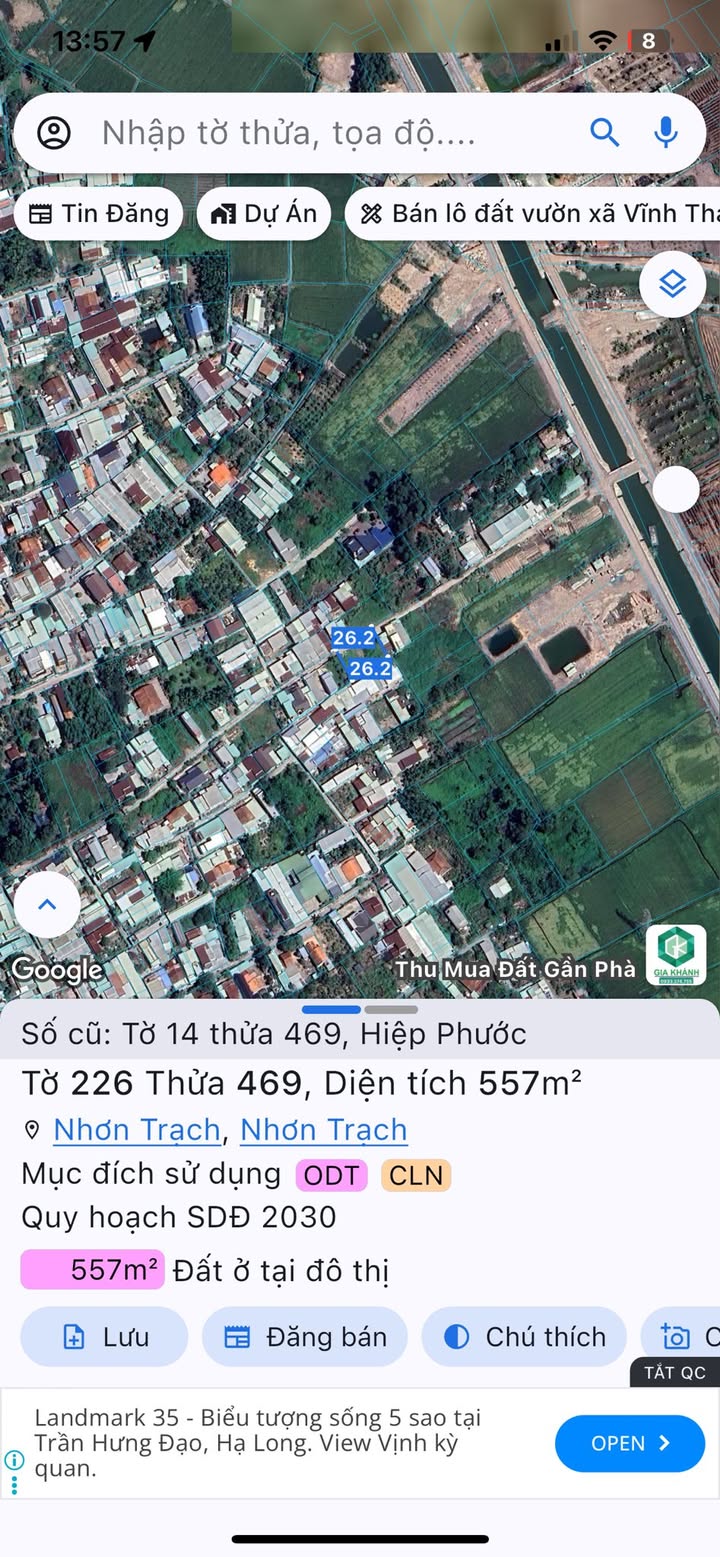Open the first Nhơn Trạch link
This screenshot has height=1557, width=720.
coord(136,1130)
